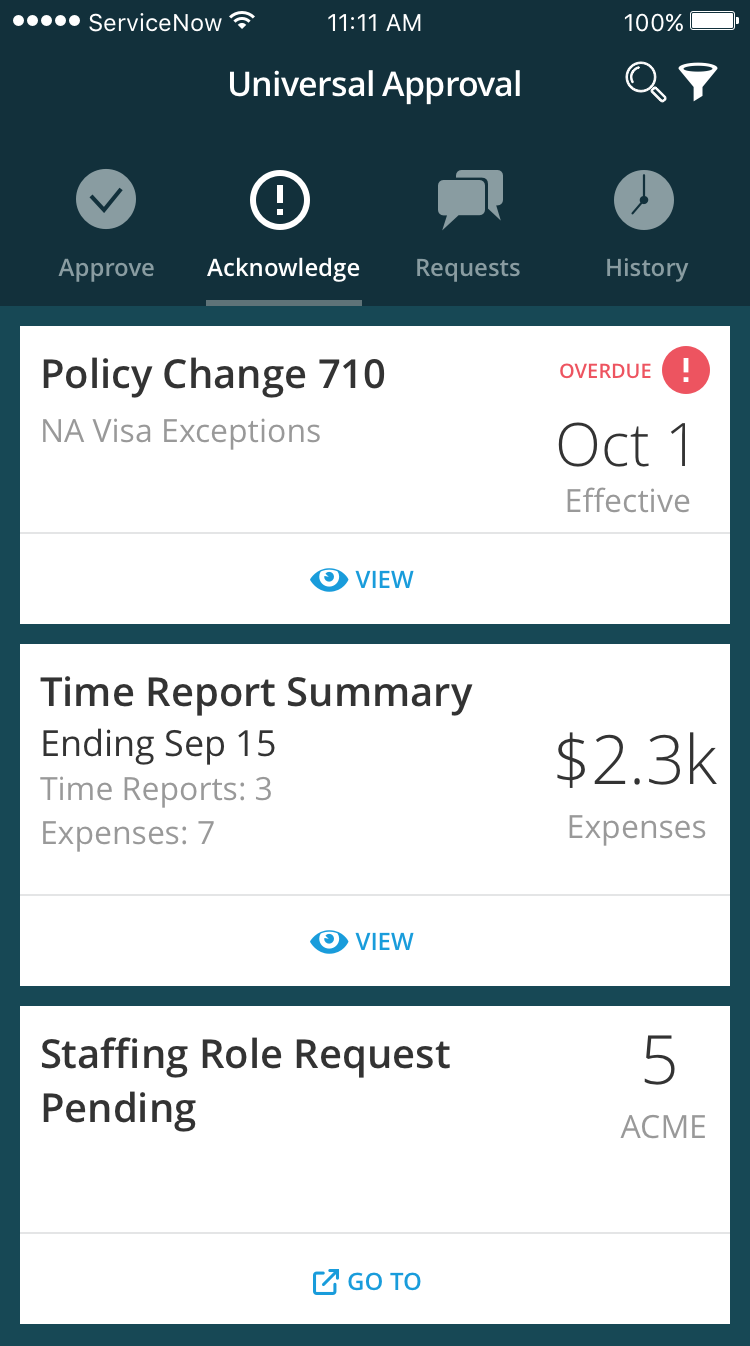Tap GO TO for Staffing Role Request
The image size is (750, 1346).
click(367, 1282)
